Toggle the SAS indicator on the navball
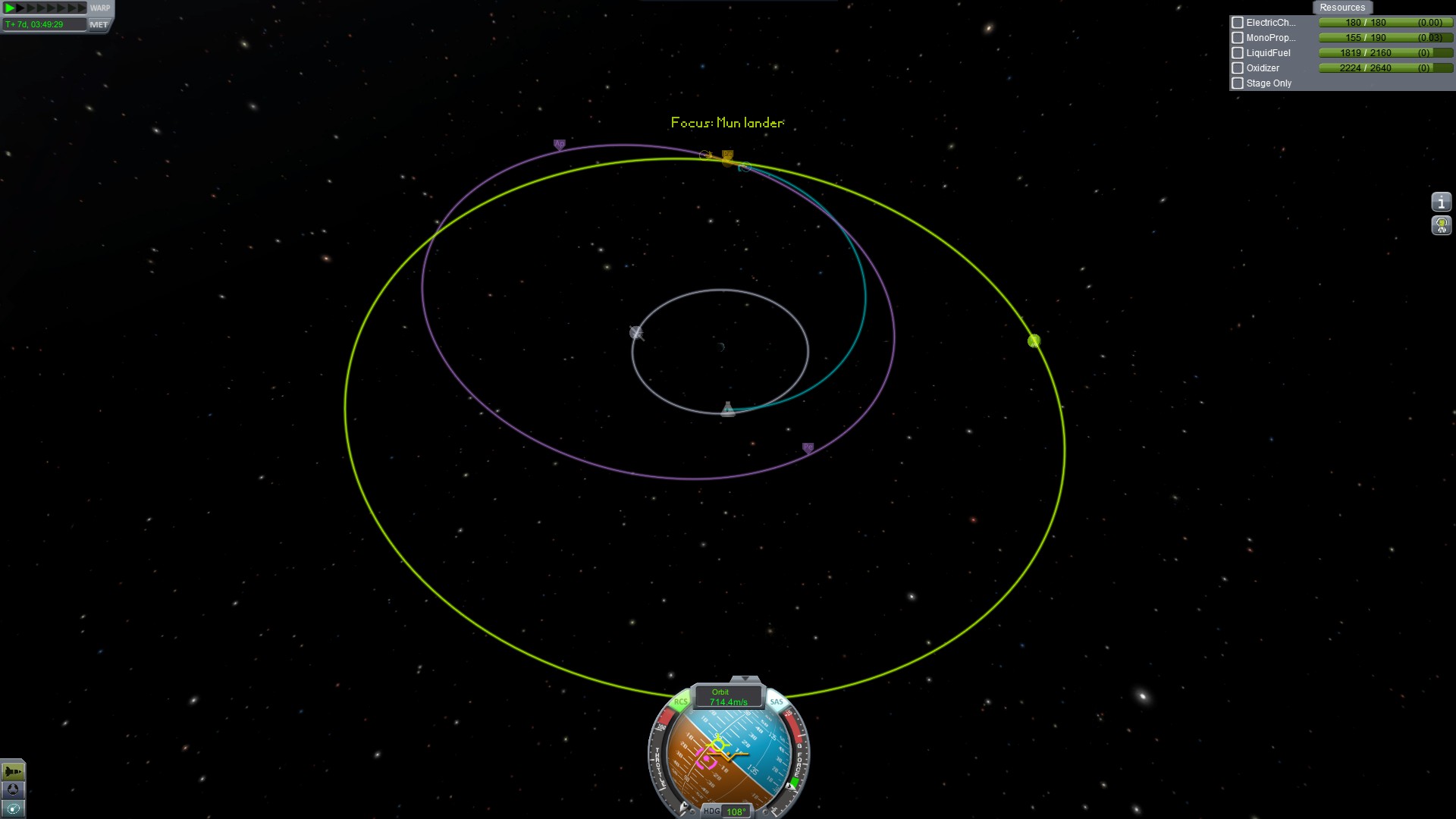1456x819 pixels. 777,701
